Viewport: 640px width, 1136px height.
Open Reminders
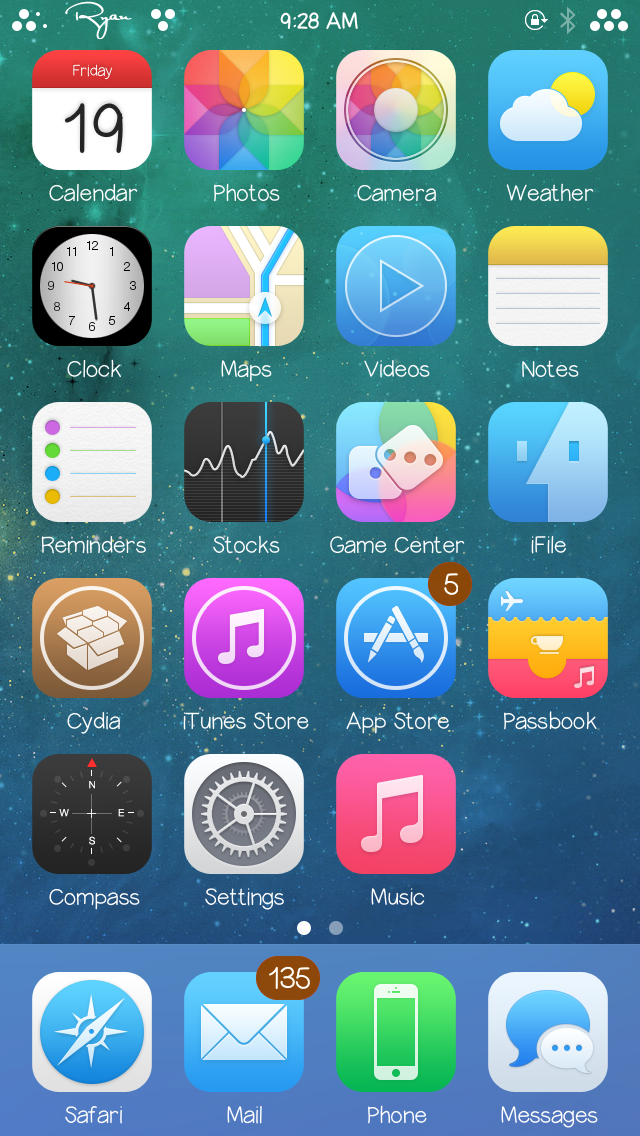[x=92, y=462]
